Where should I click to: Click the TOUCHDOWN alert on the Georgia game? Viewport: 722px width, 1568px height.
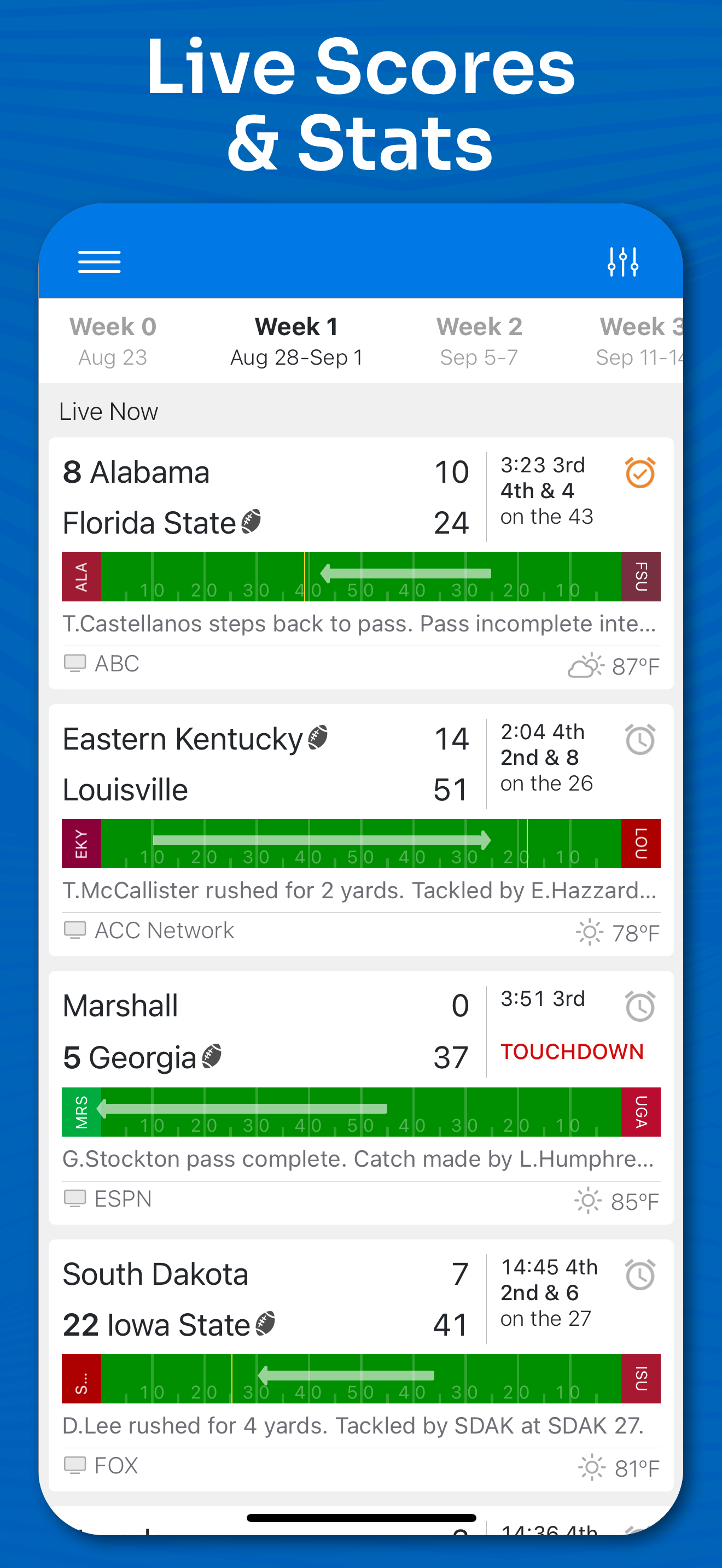click(x=572, y=1052)
